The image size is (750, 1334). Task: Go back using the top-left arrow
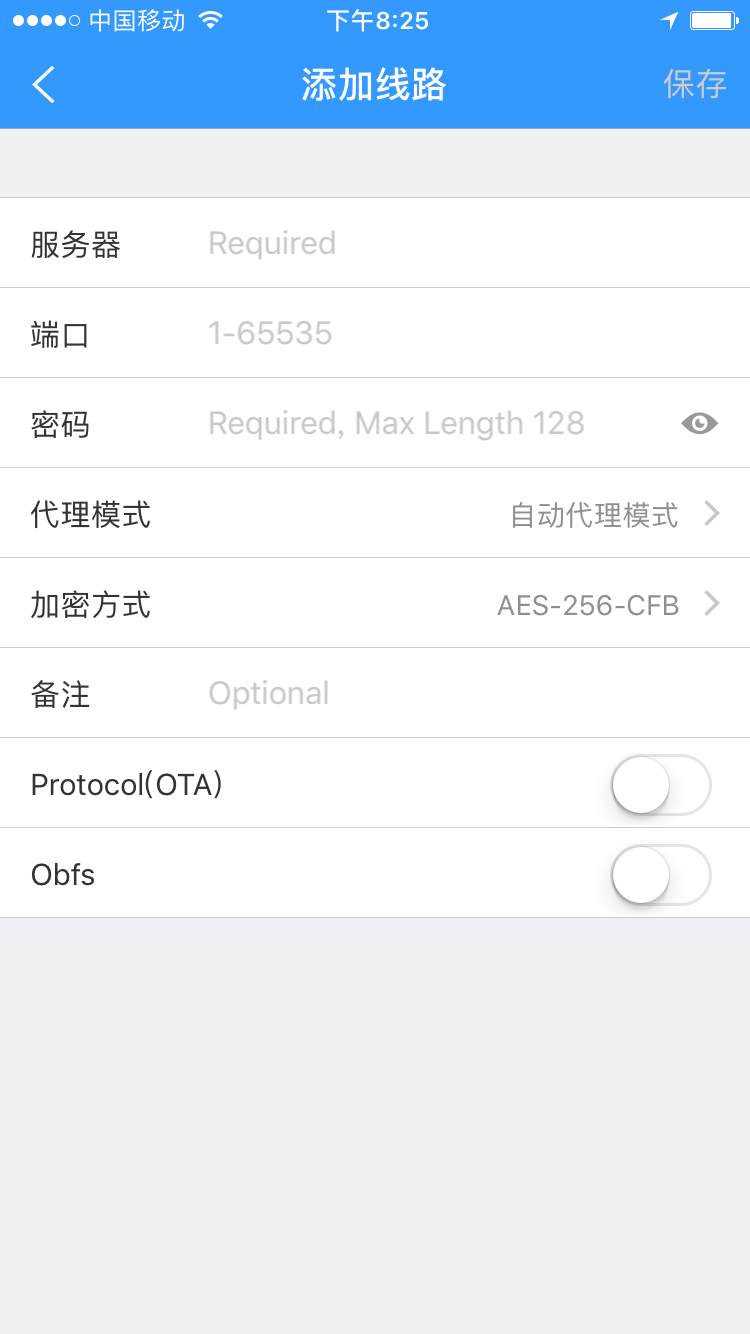pos(44,85)
